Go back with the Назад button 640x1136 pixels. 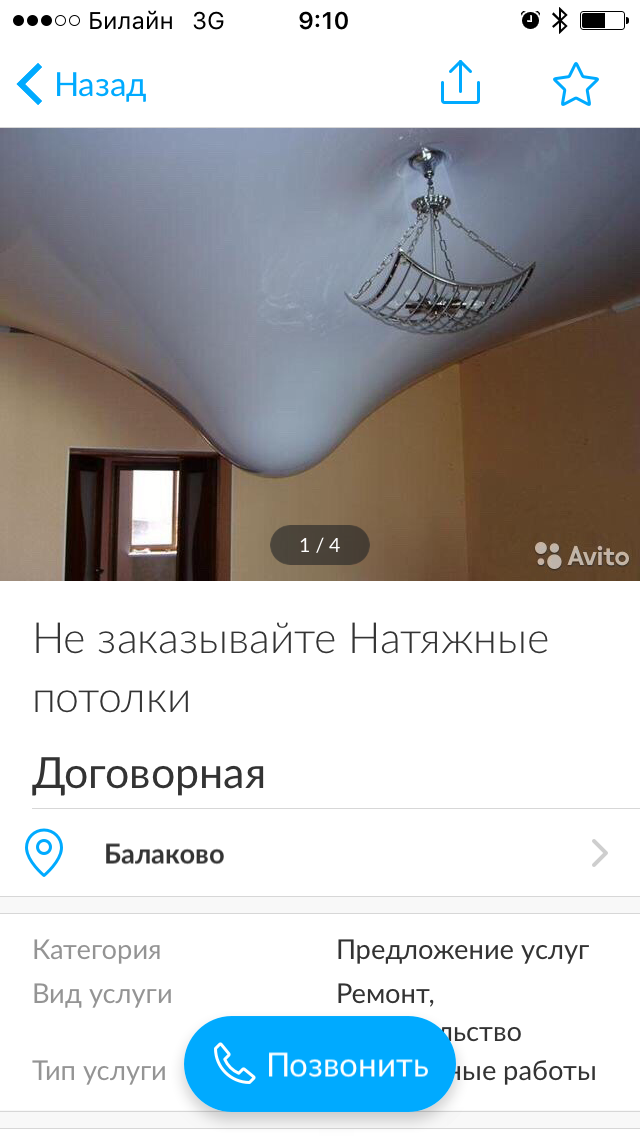click(x=82, y=85)
